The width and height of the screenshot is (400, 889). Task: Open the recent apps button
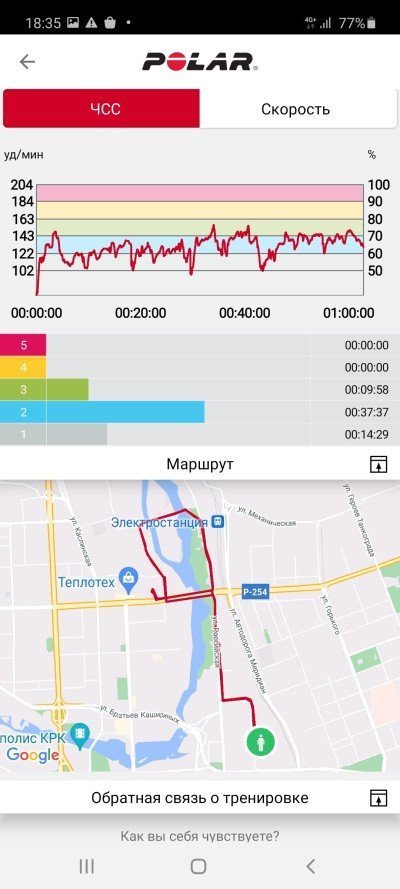pyautogui.click(x=86, y=866)
